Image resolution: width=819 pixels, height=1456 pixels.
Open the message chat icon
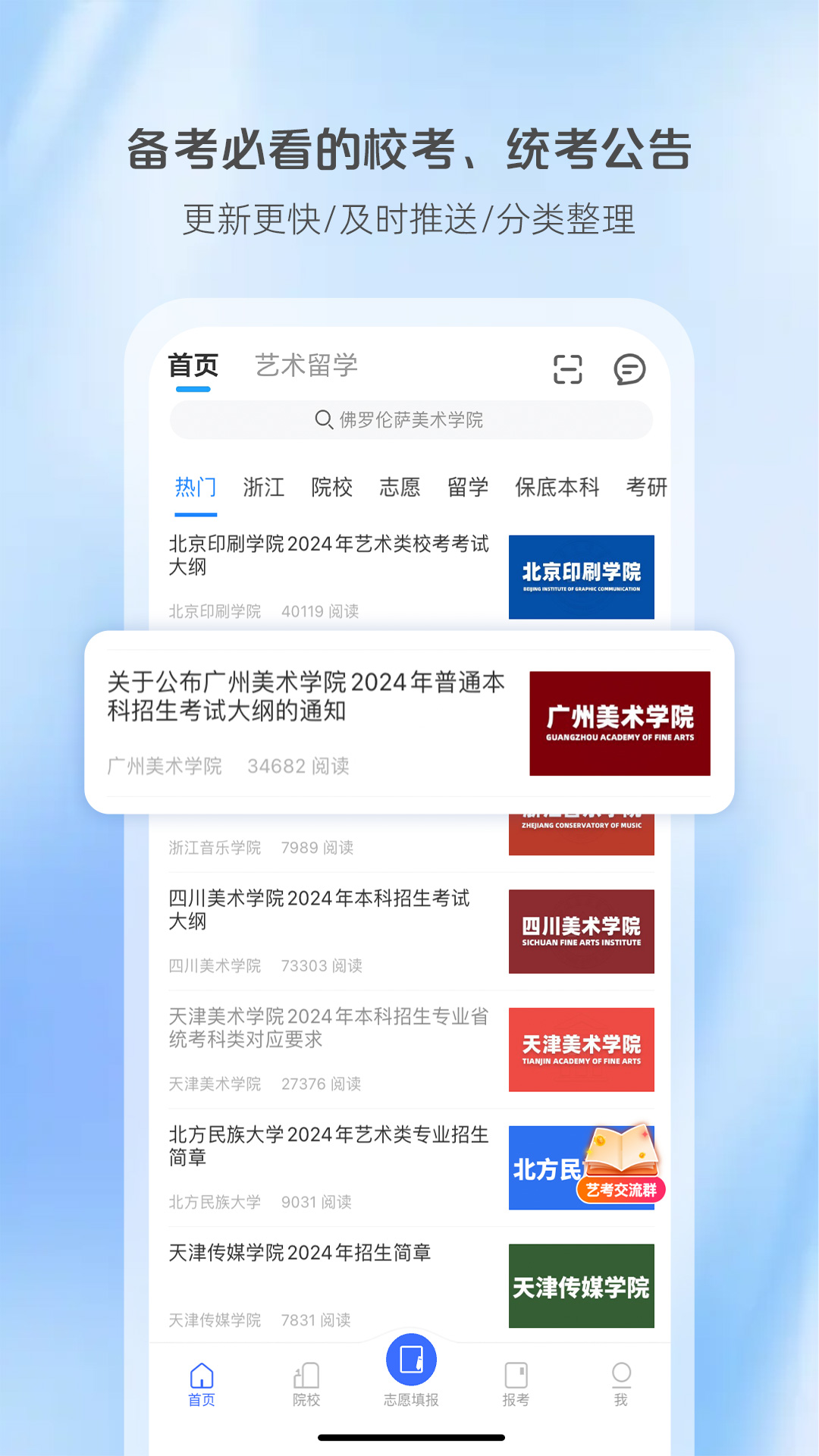click(628, 369)
